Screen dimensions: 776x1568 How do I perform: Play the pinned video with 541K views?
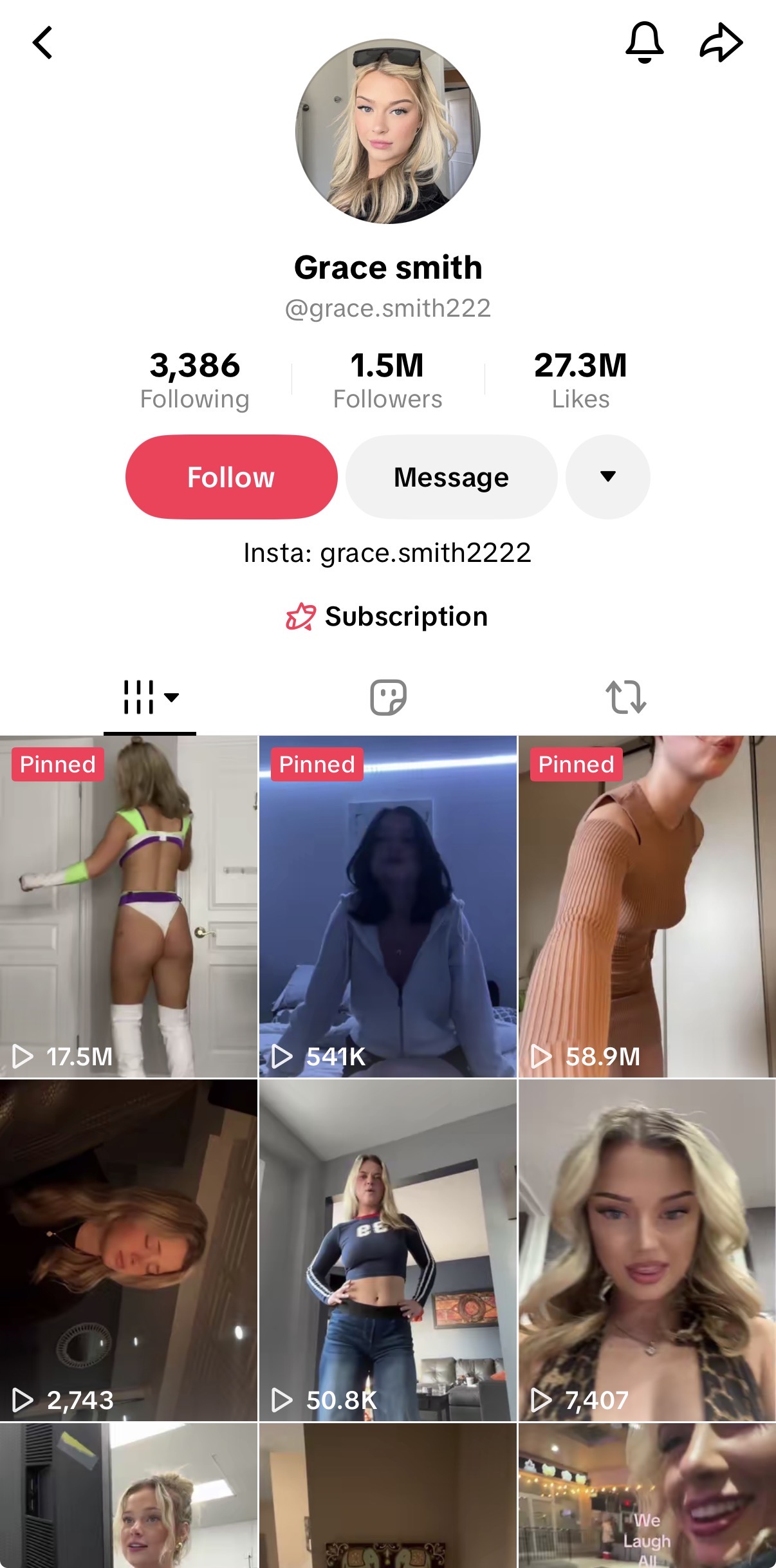(x=388, y=906)
